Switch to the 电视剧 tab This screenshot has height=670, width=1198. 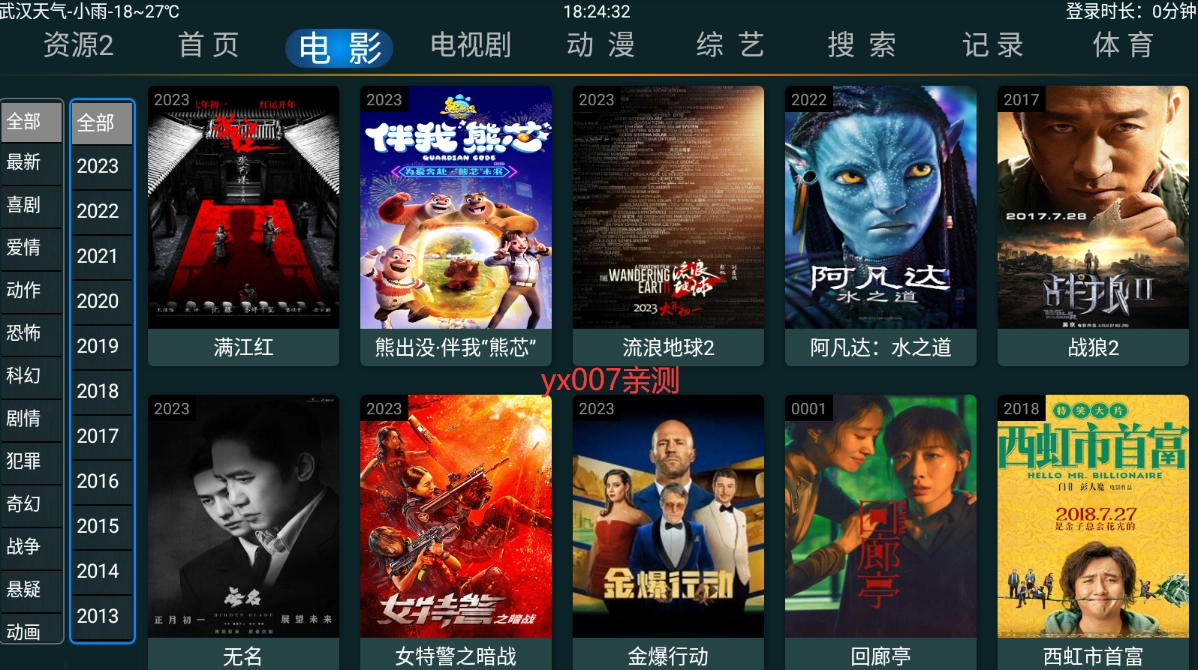pyautogui.click(x=470, y=46)
